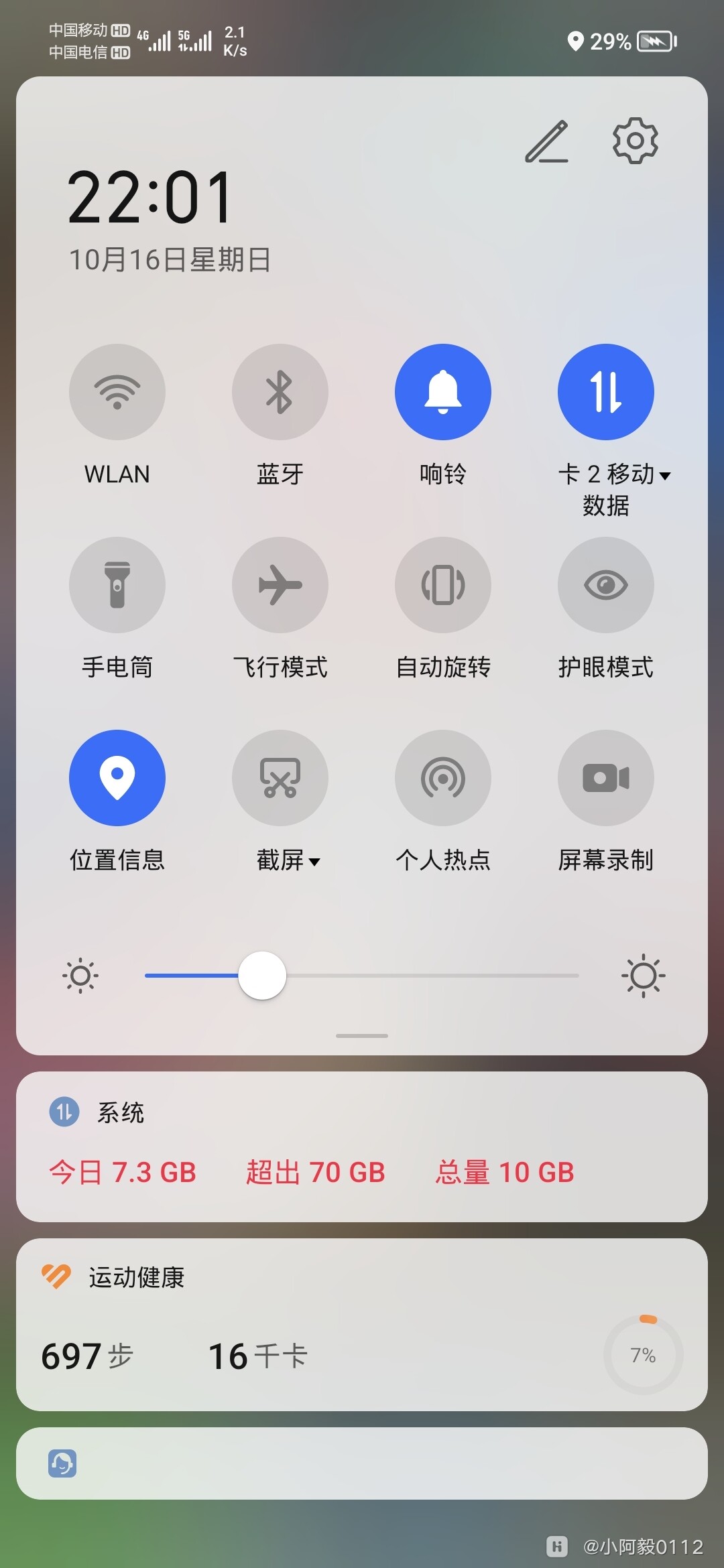The width and height of the screenshot is (724, 1568).
Task: Enable Bluetooth (蓝牙)
Action: coord(280,392)
